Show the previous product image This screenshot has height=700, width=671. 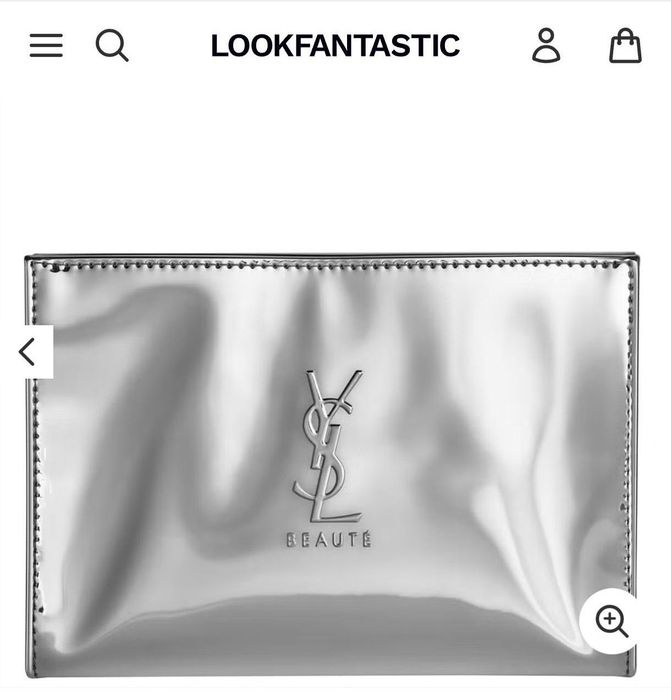pyautogui.click(x=27, y=352)
